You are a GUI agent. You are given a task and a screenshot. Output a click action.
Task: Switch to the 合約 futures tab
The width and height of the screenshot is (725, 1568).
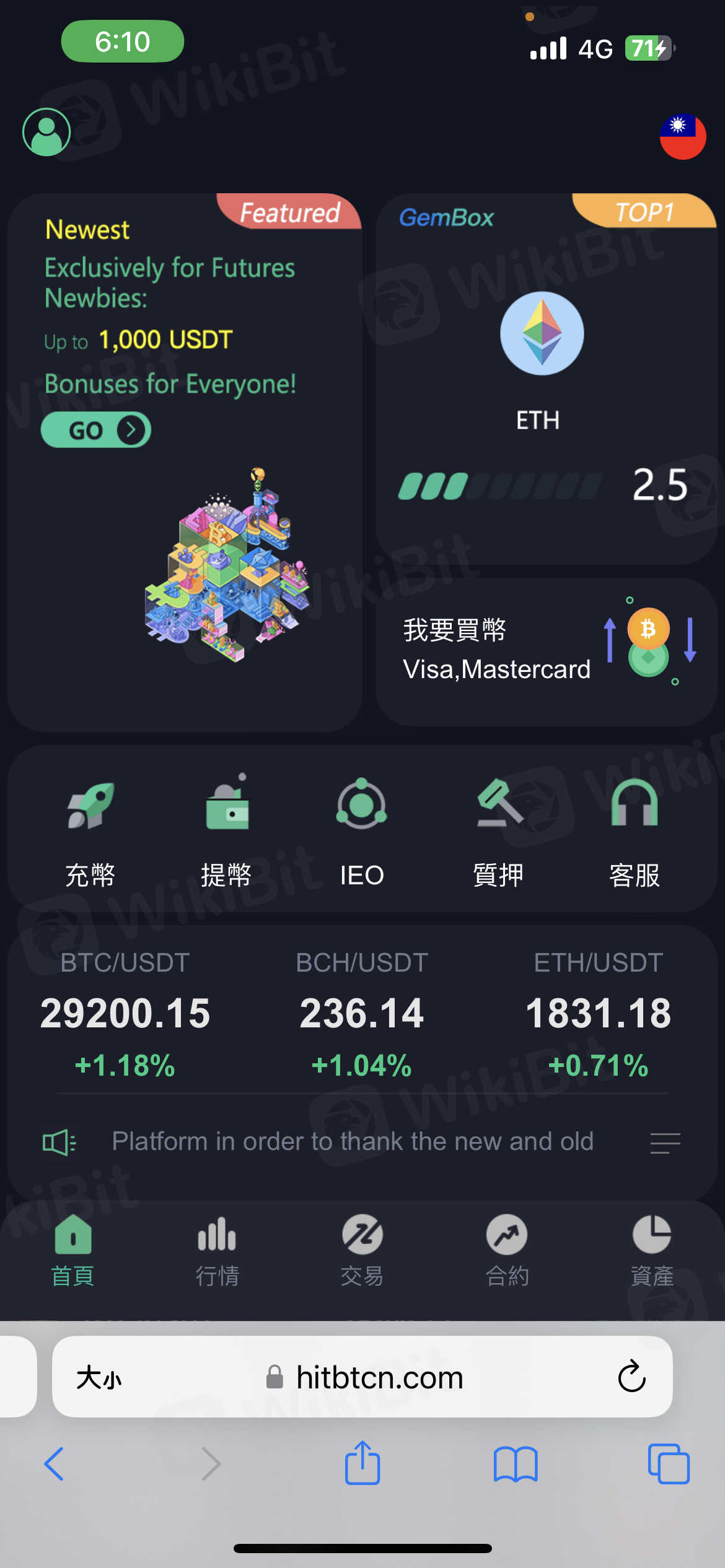click(x=507, y=1250)
